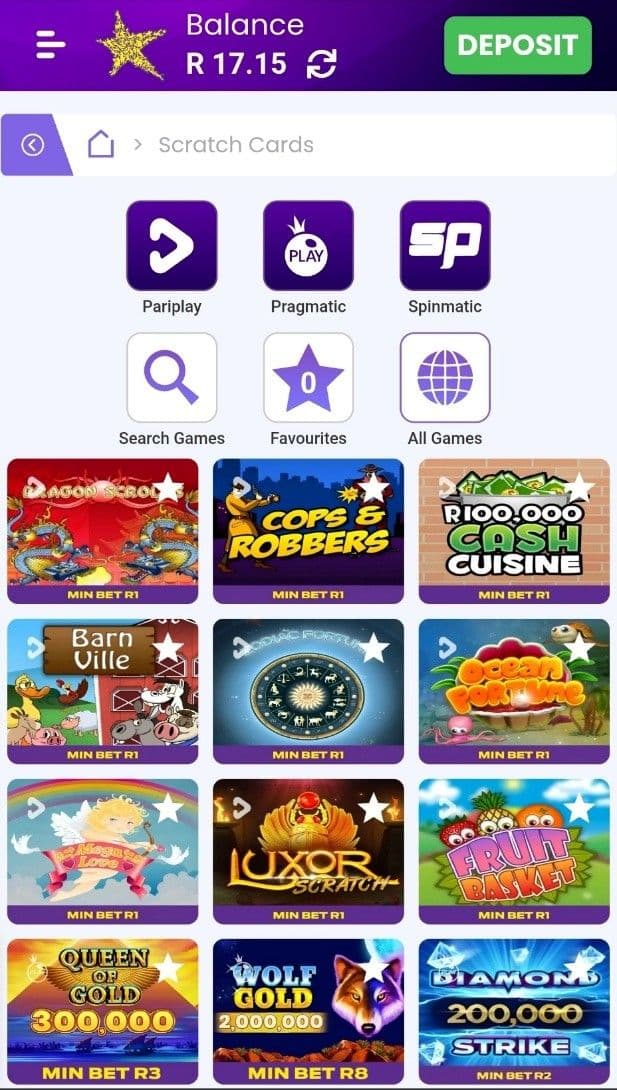This screenshot has height=1090, width=617.
Task: View Favourites list
Action: [308, 378]
